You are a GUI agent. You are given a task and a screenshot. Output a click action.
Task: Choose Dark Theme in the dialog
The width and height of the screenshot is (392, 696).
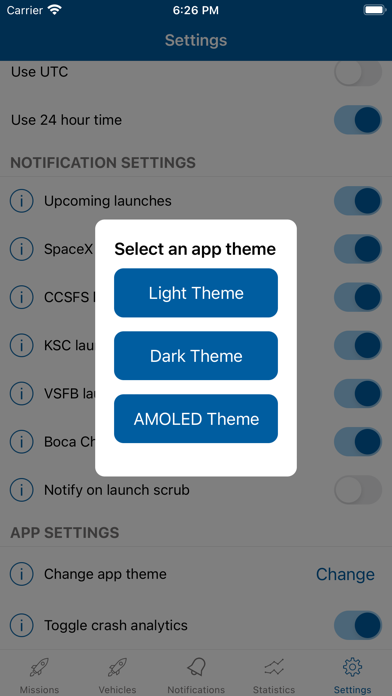[196, 356]
